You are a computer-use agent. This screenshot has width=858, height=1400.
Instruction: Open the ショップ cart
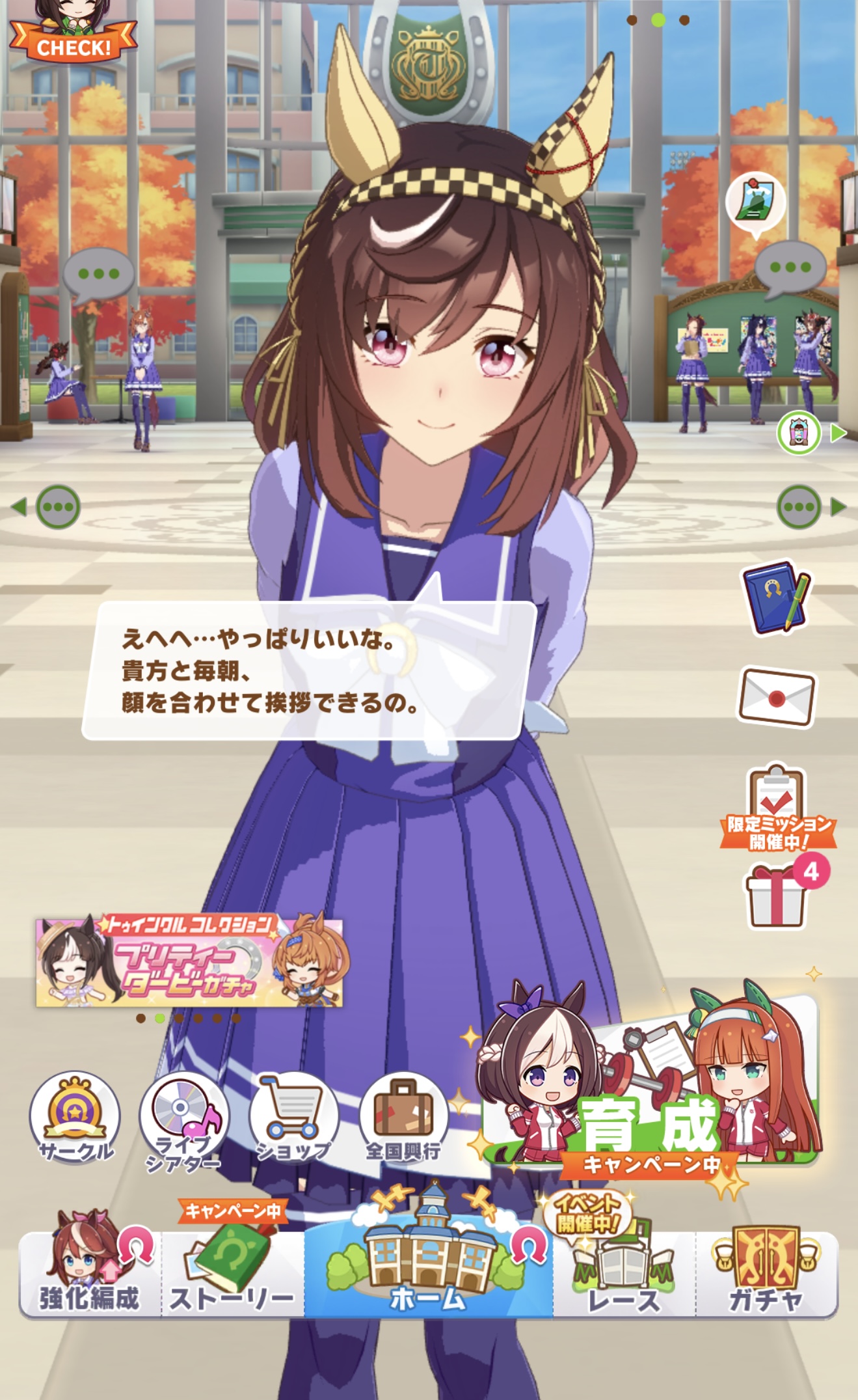[294, 1118]
